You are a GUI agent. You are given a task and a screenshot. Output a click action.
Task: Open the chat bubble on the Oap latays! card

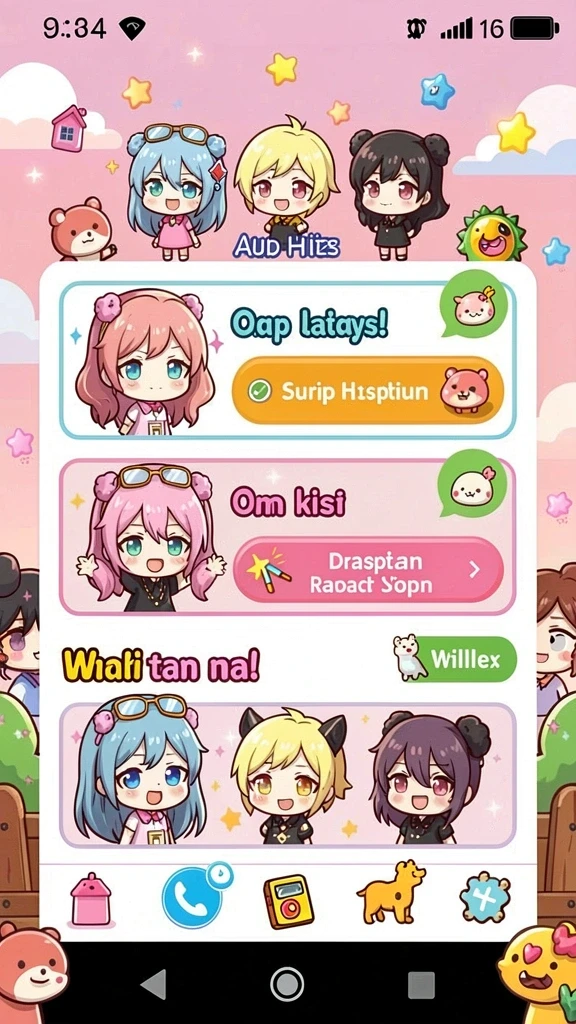(475, 304)
